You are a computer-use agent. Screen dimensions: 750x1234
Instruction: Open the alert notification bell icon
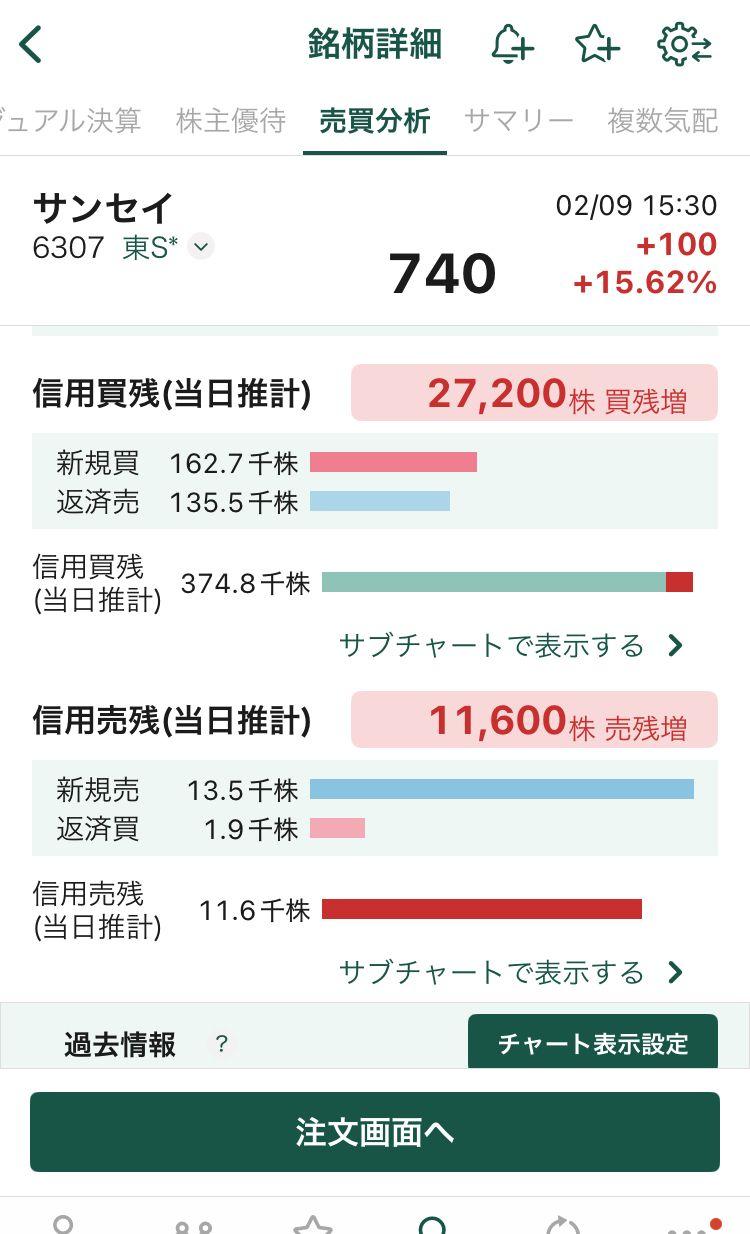pyautogui.click(x=513, y=44)
